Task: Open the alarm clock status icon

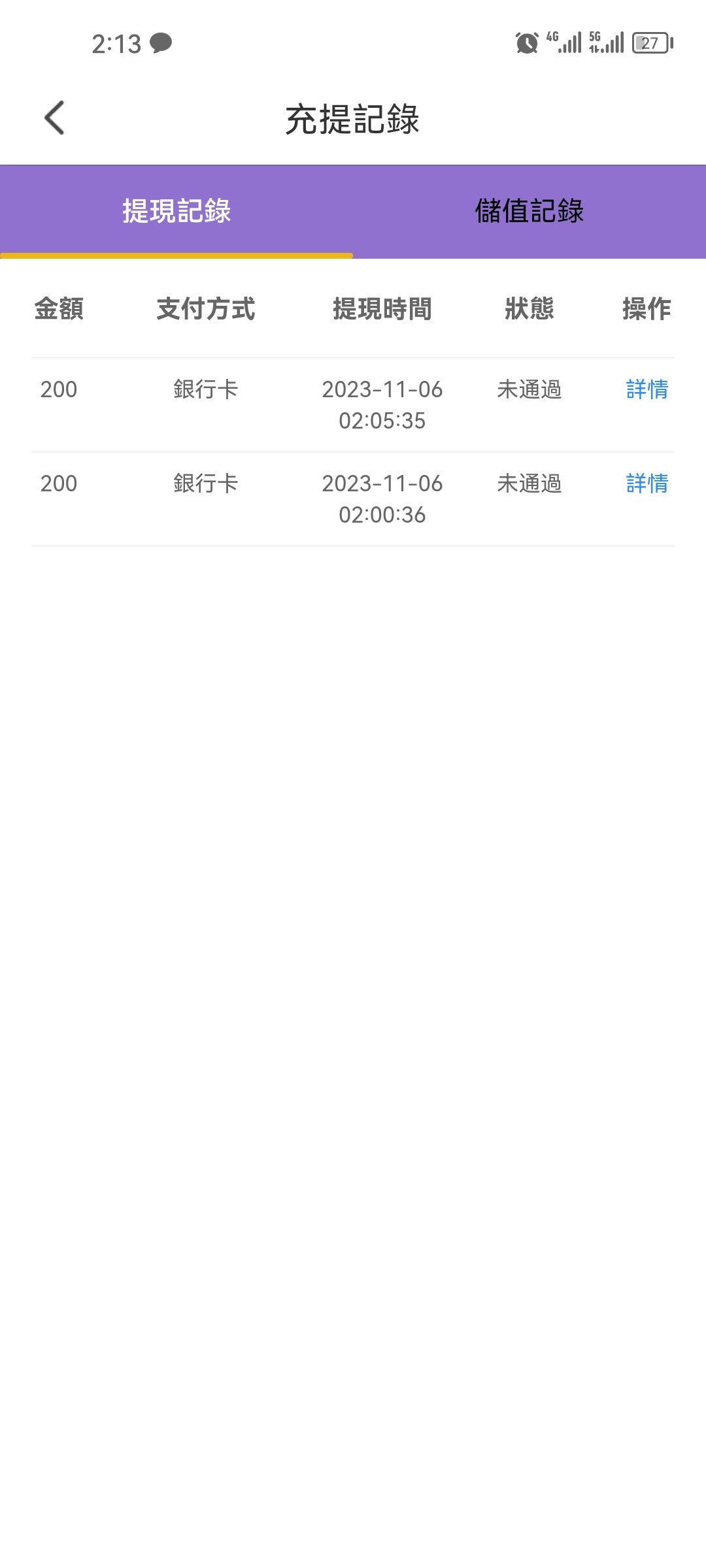Action: click(x=527, y=42)
